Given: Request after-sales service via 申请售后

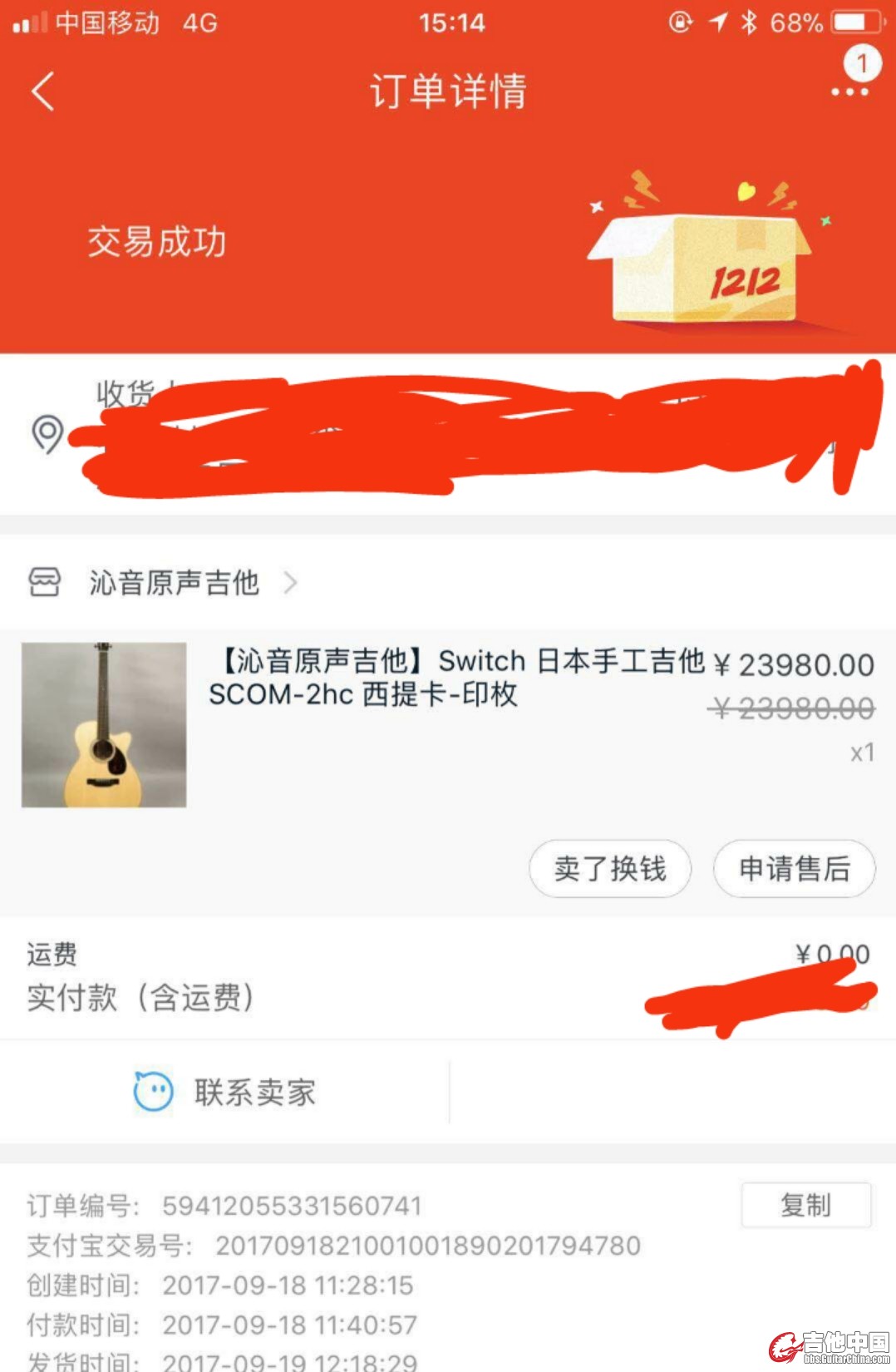Looking at the screenshot, I should click(x=794, y=869).
